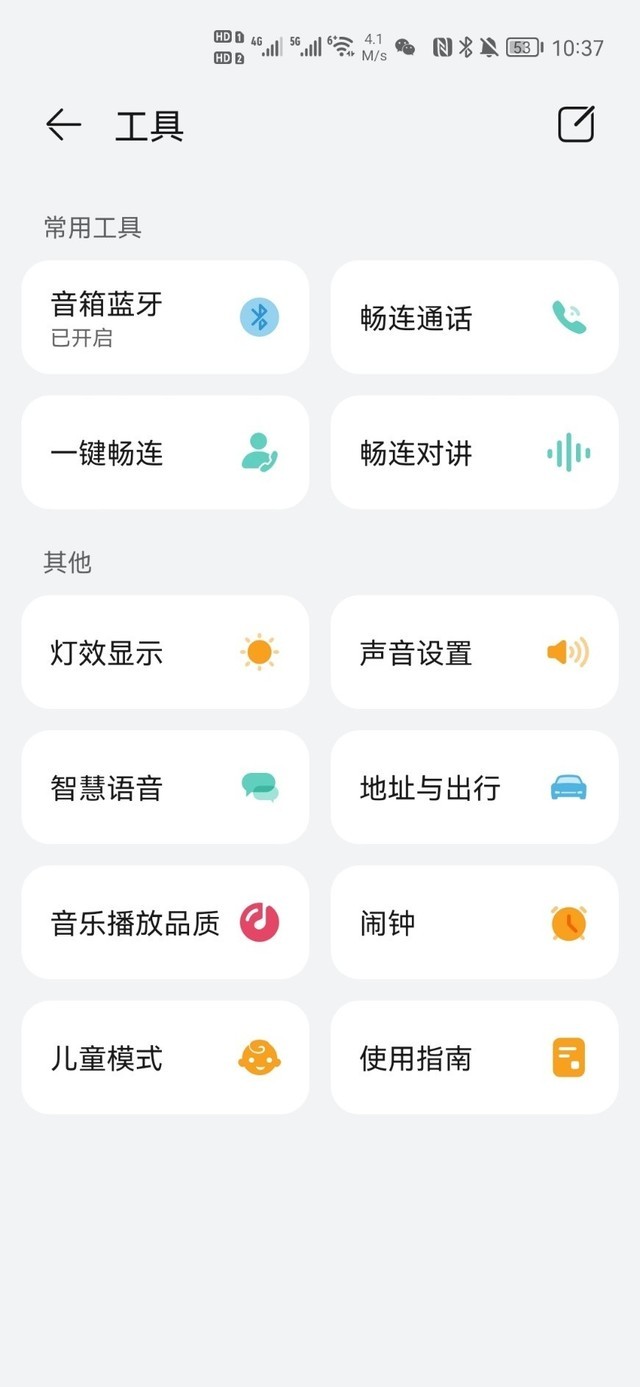
Task: Open 地址与出行 address and travel
Action: (475, 787)
